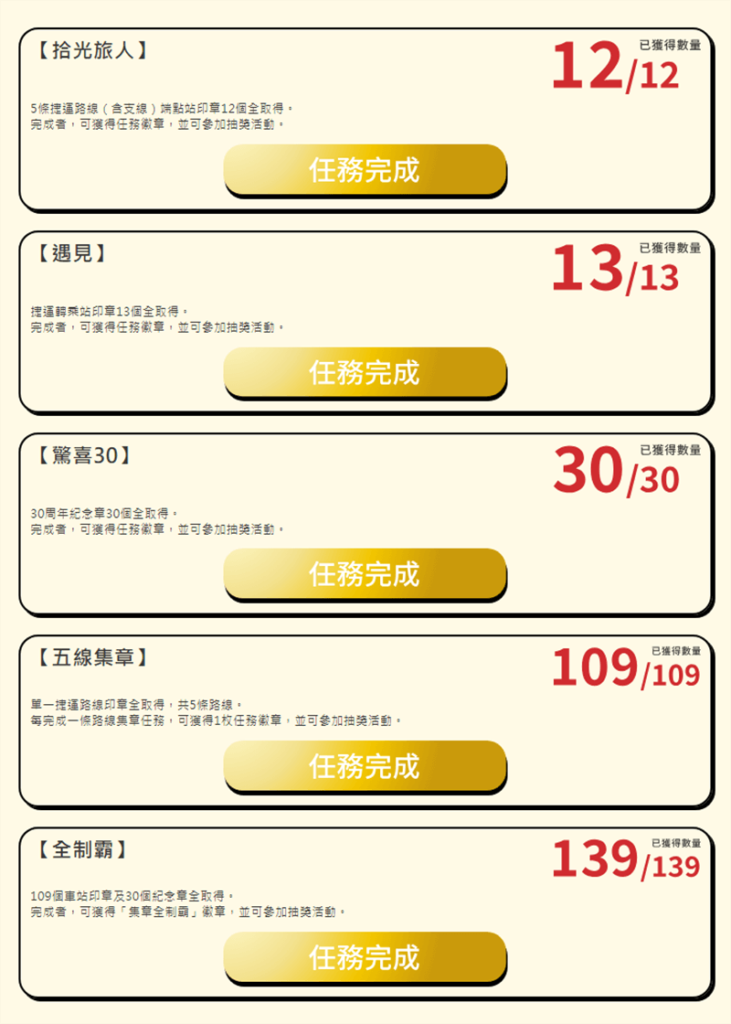Tap 任務完成 button in 拾光旅人 card
The width and height of the screenshot is (731, 1024).
[364, 170]
